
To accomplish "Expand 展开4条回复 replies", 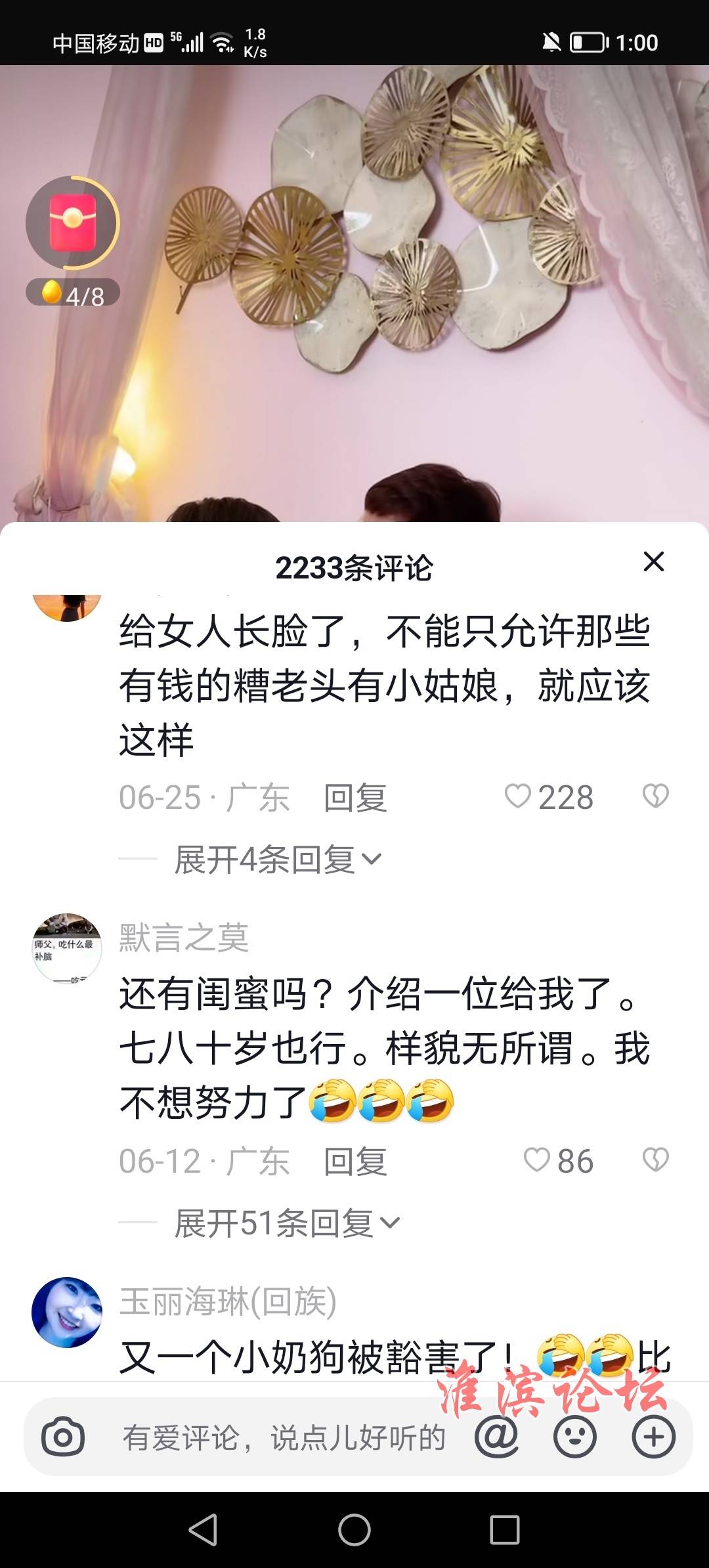I will [277, 860].
